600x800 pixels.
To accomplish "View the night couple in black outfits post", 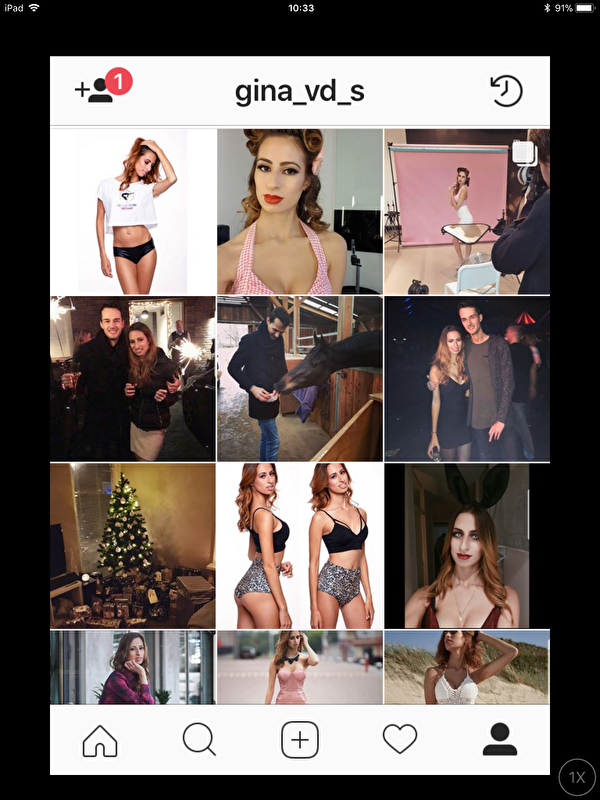I will tap(466, 378).
